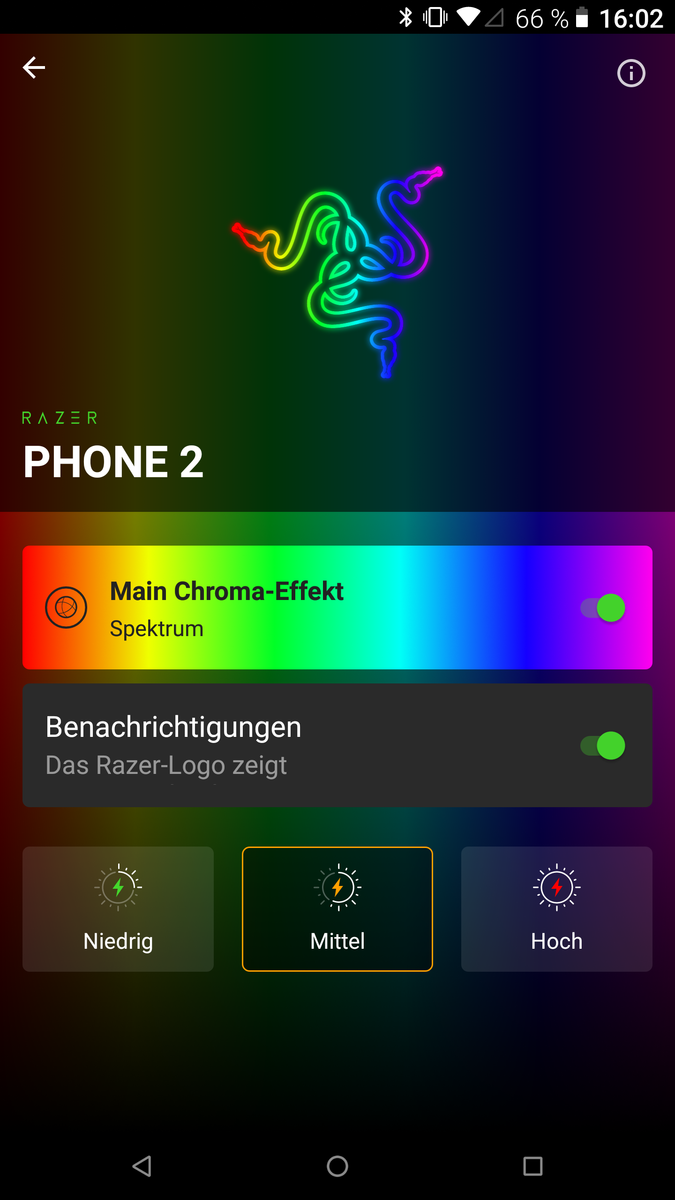Turn off the Main Chroma-Effekt switch
Image resolution: width=675 pixels, height=1200 pixels.
604,607
